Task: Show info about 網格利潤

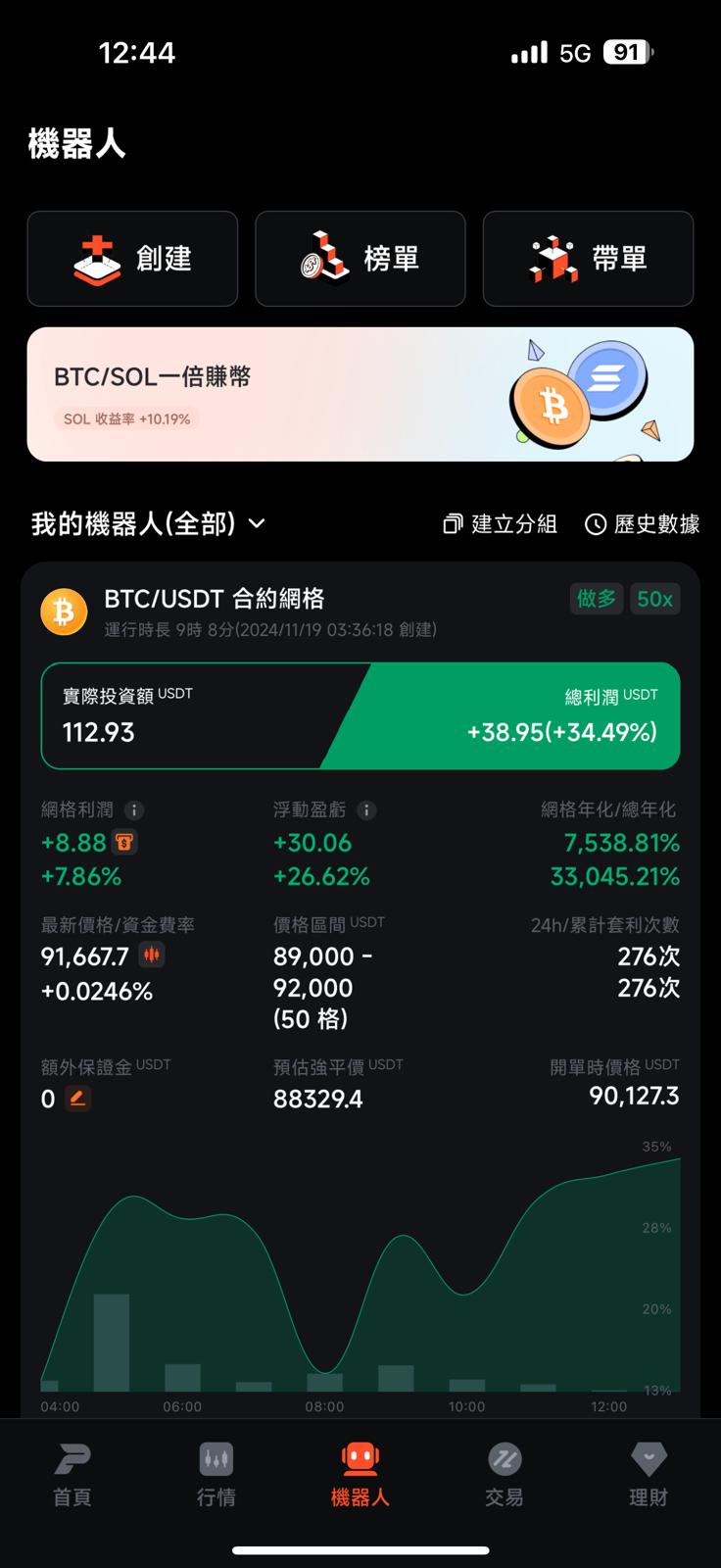Action: click(134, 810)
